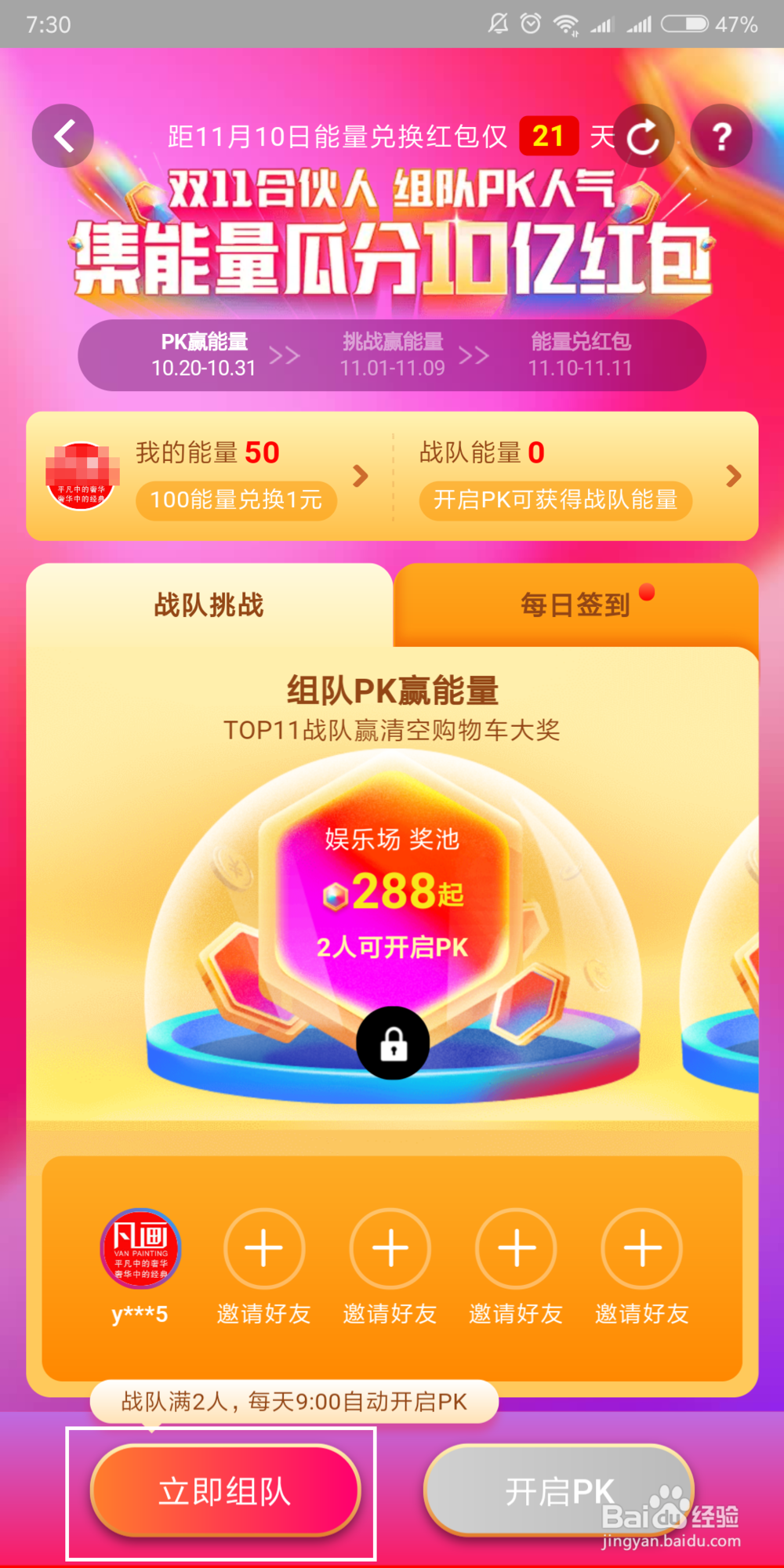784x1568 pixels.
Task: Expand 战队能量 via its arrow
Action: tap(734, 475)
